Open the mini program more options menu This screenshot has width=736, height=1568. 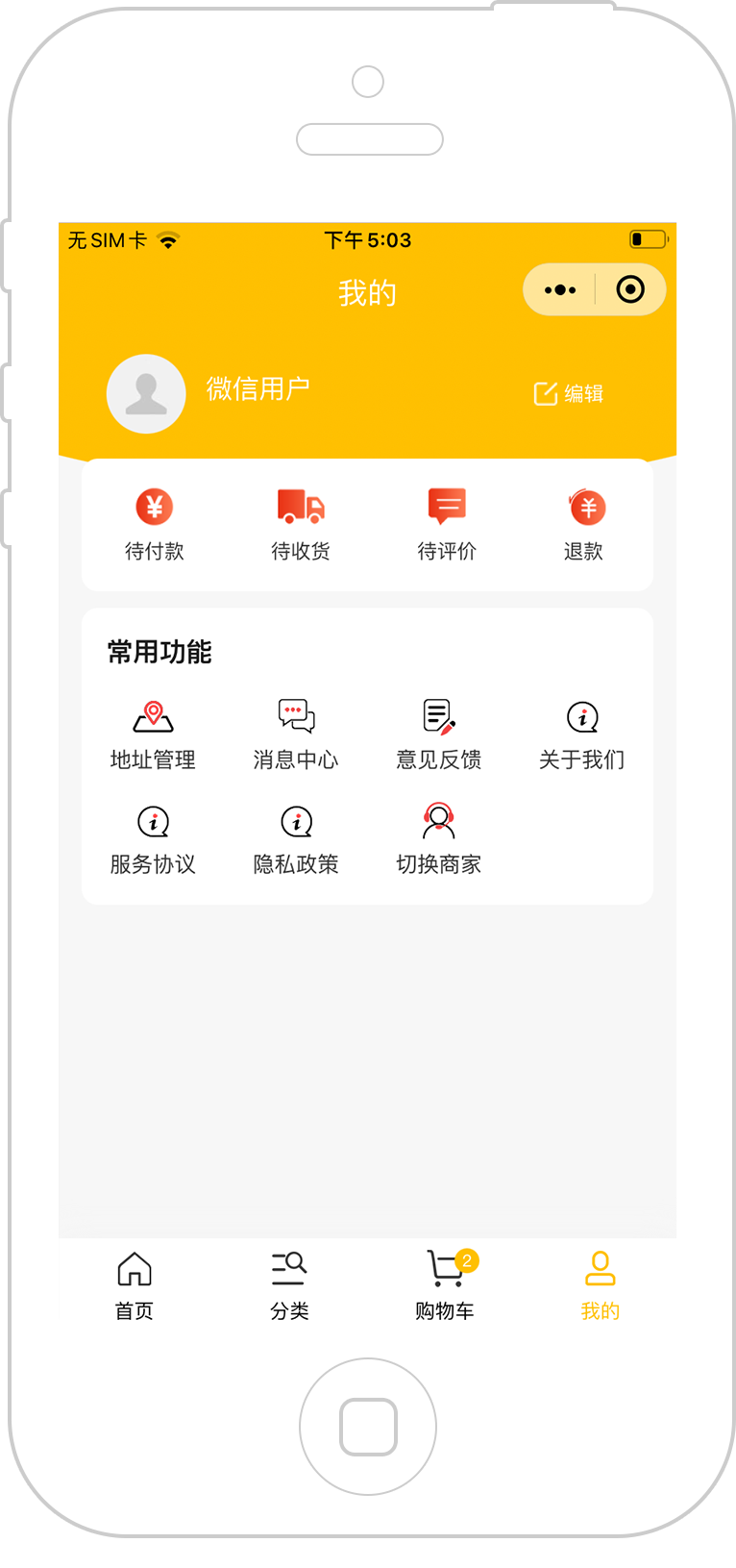click(x=560, y=289)
